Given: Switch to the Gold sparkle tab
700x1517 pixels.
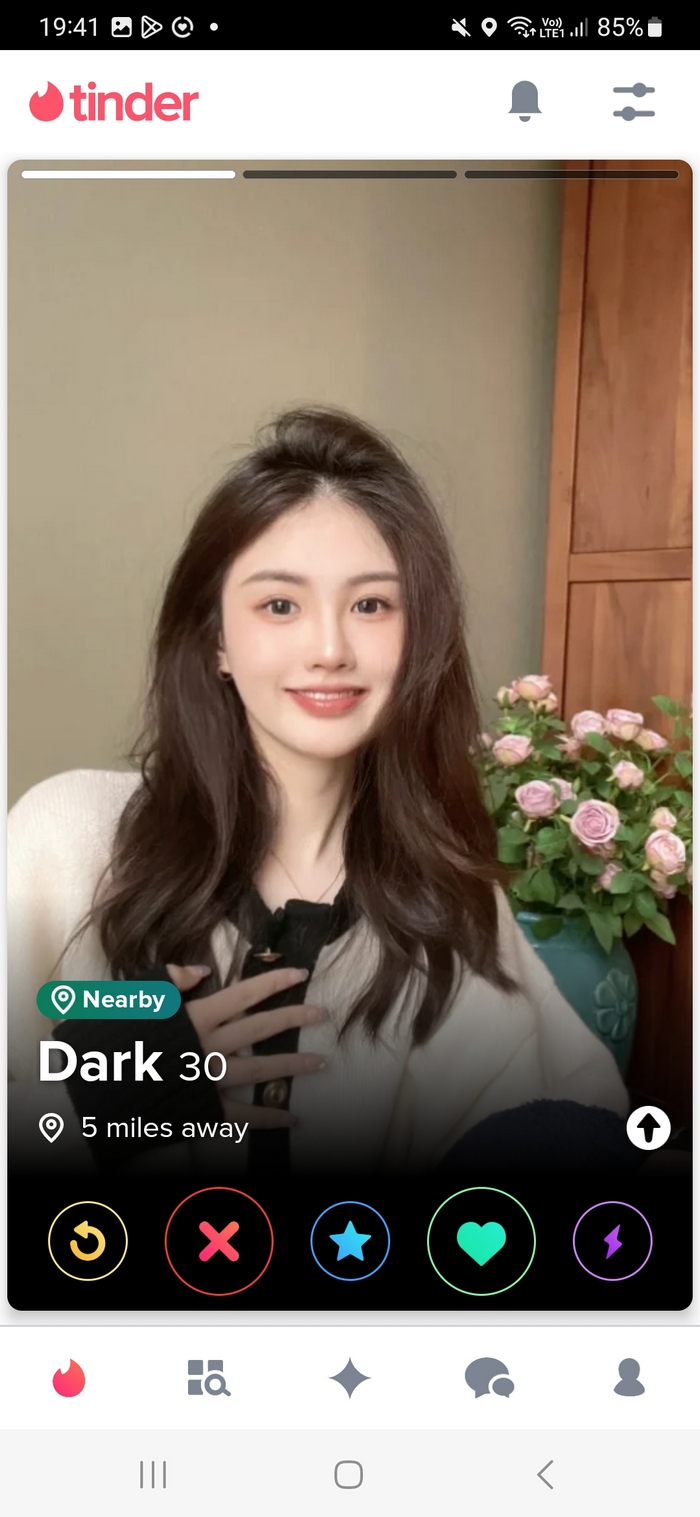Looking at the screenshot, I should click(350, 1378).
